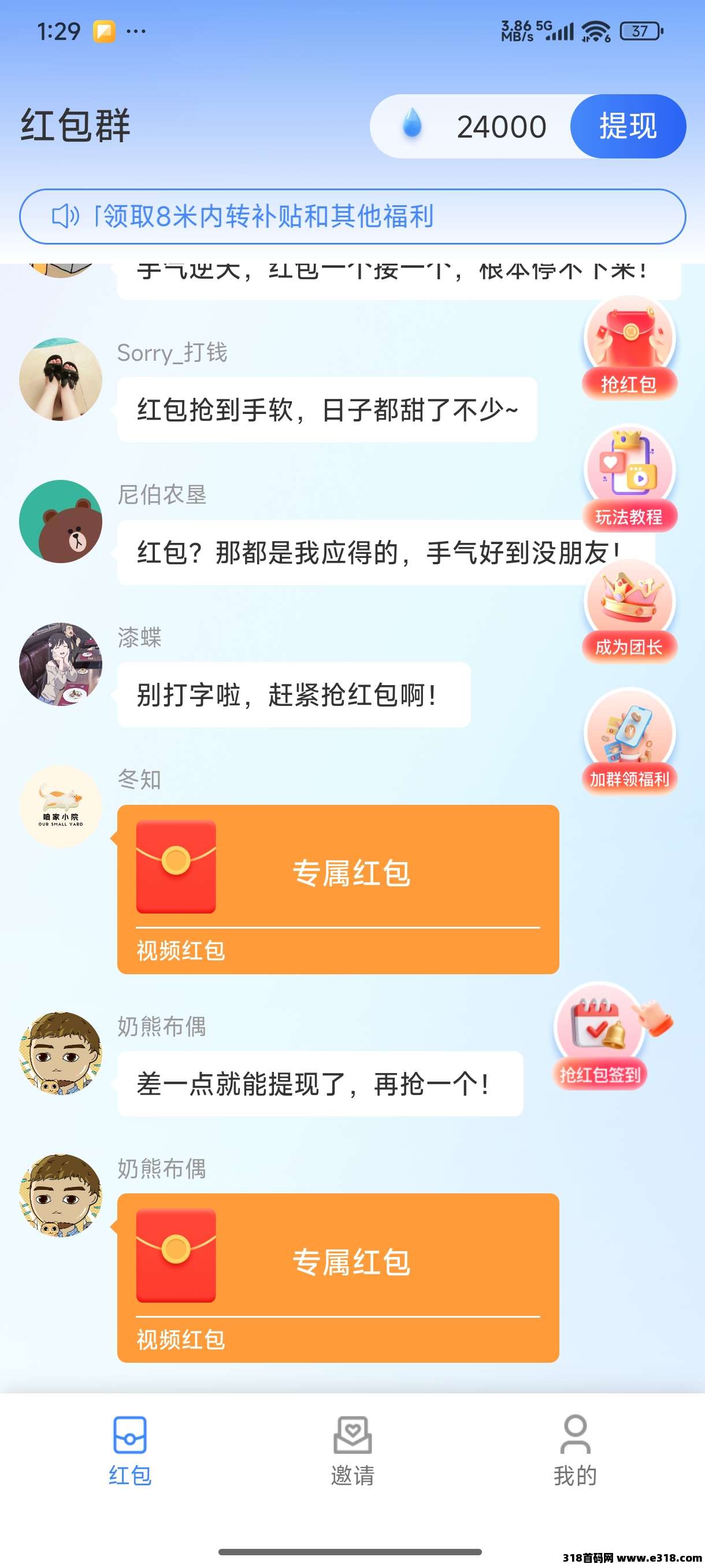Tap 尼伯农垦's bear avatar
705x1568 pixels.
click(61, 522)
